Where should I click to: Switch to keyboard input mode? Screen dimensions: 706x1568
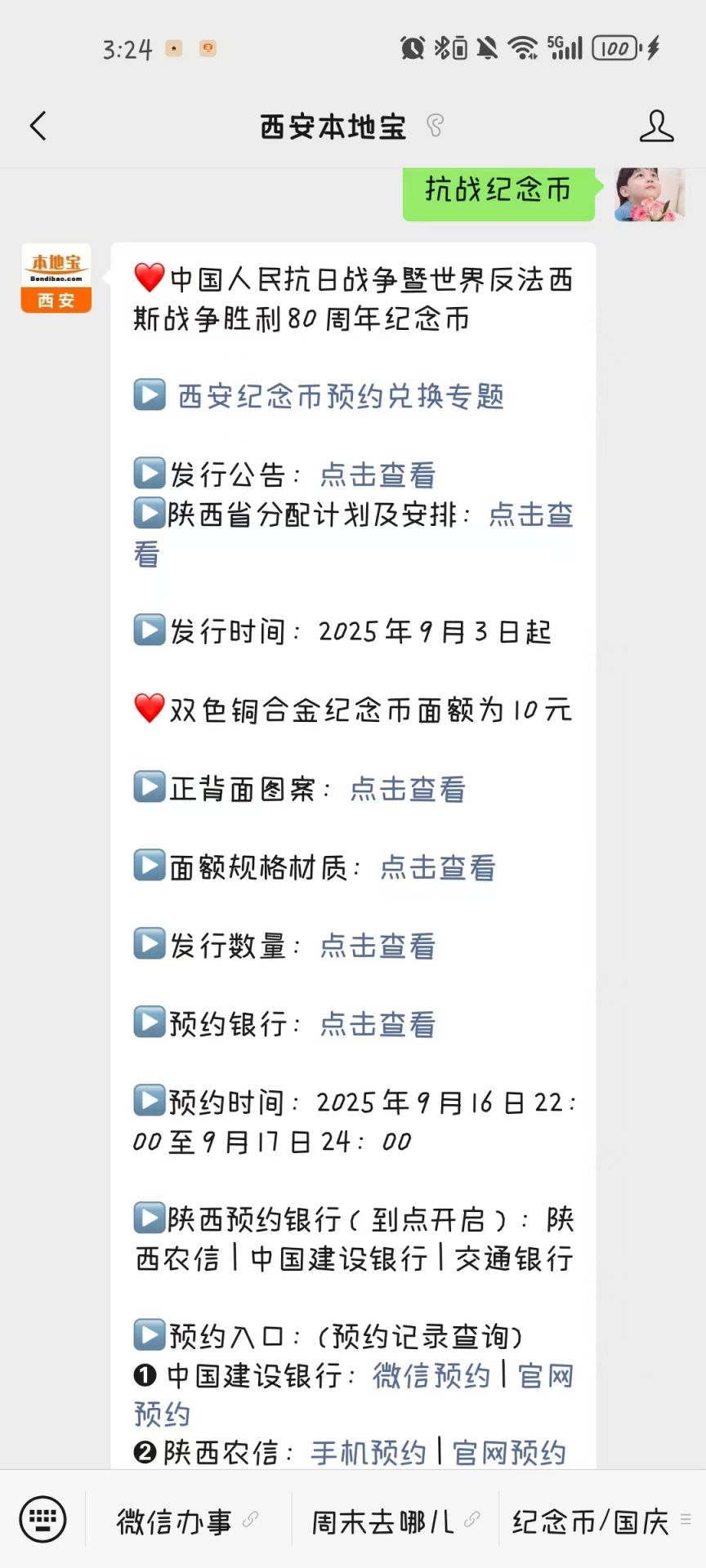tap(42, 1520)
